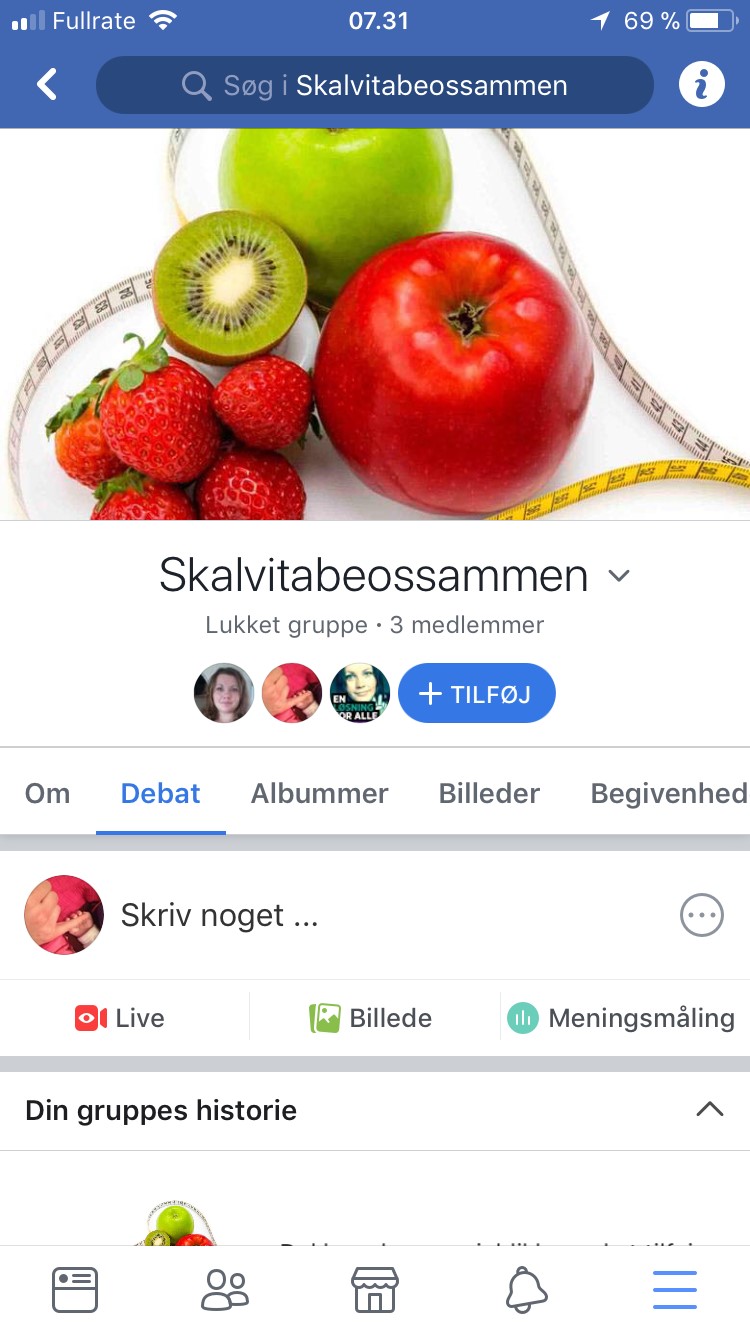
Task: Switch to the Begivenheder tab
Action: click(669, 793)
